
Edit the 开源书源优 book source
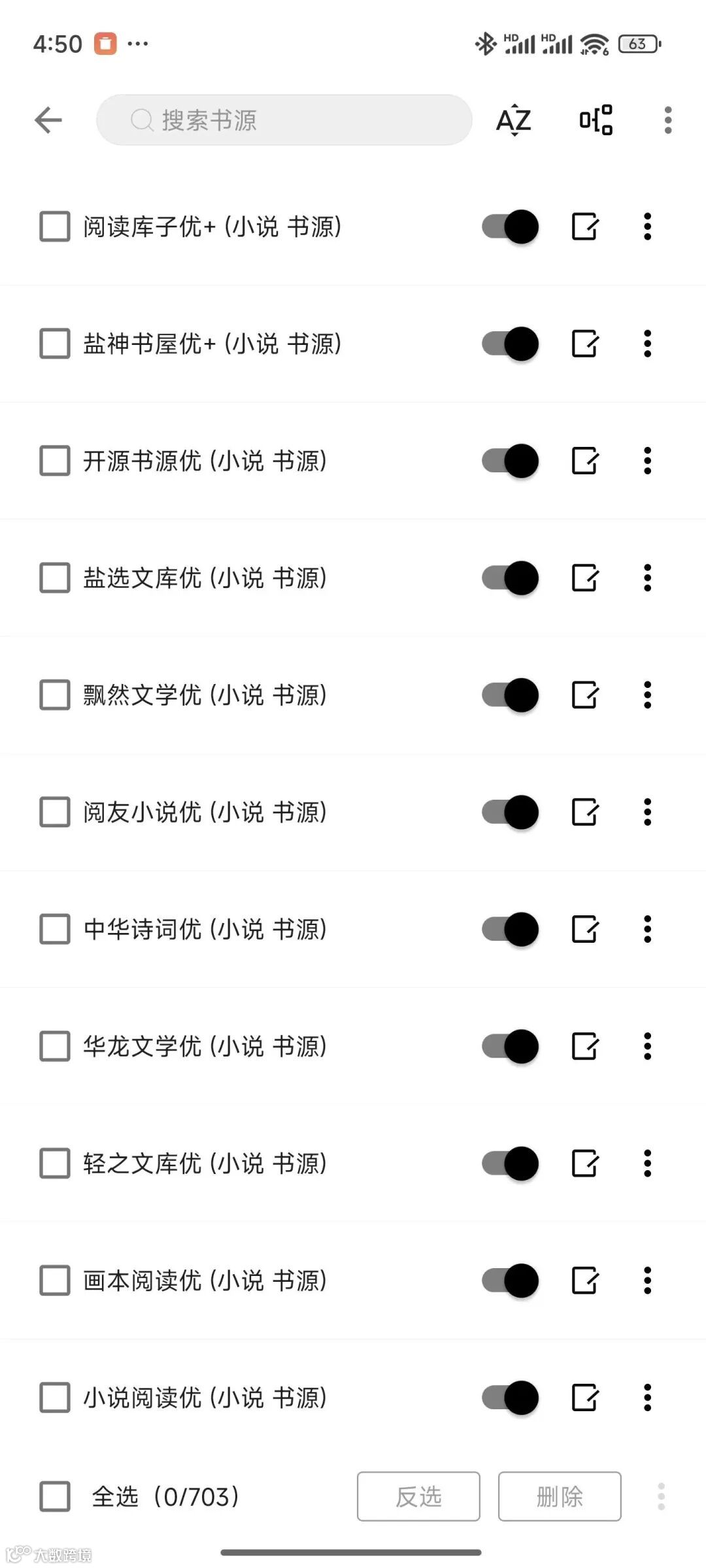coord(584,461)
